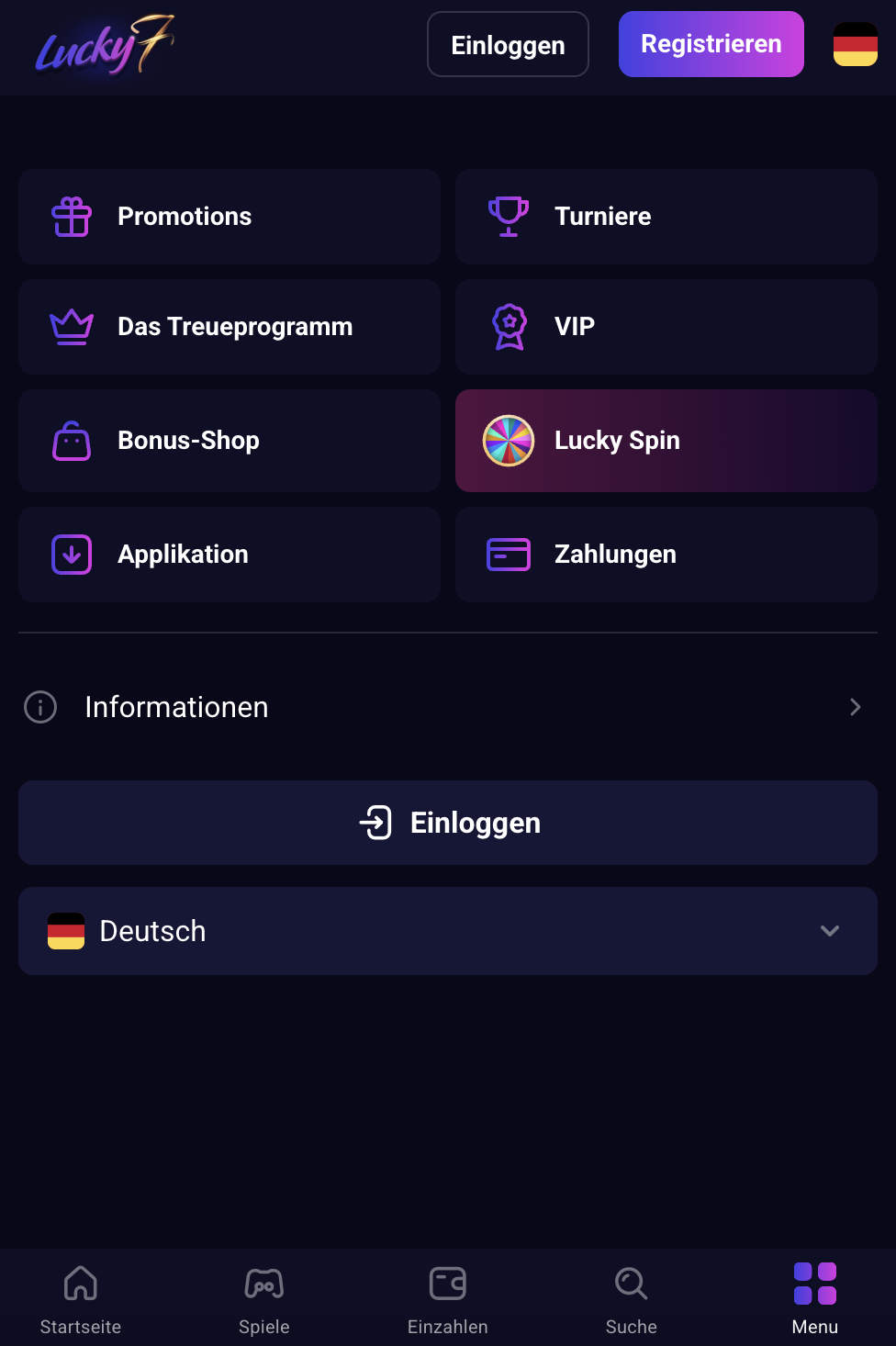This screenshot has width=896, height=1346.
Task: Switch to the Startseite tab
Action: pos(80,1296)
